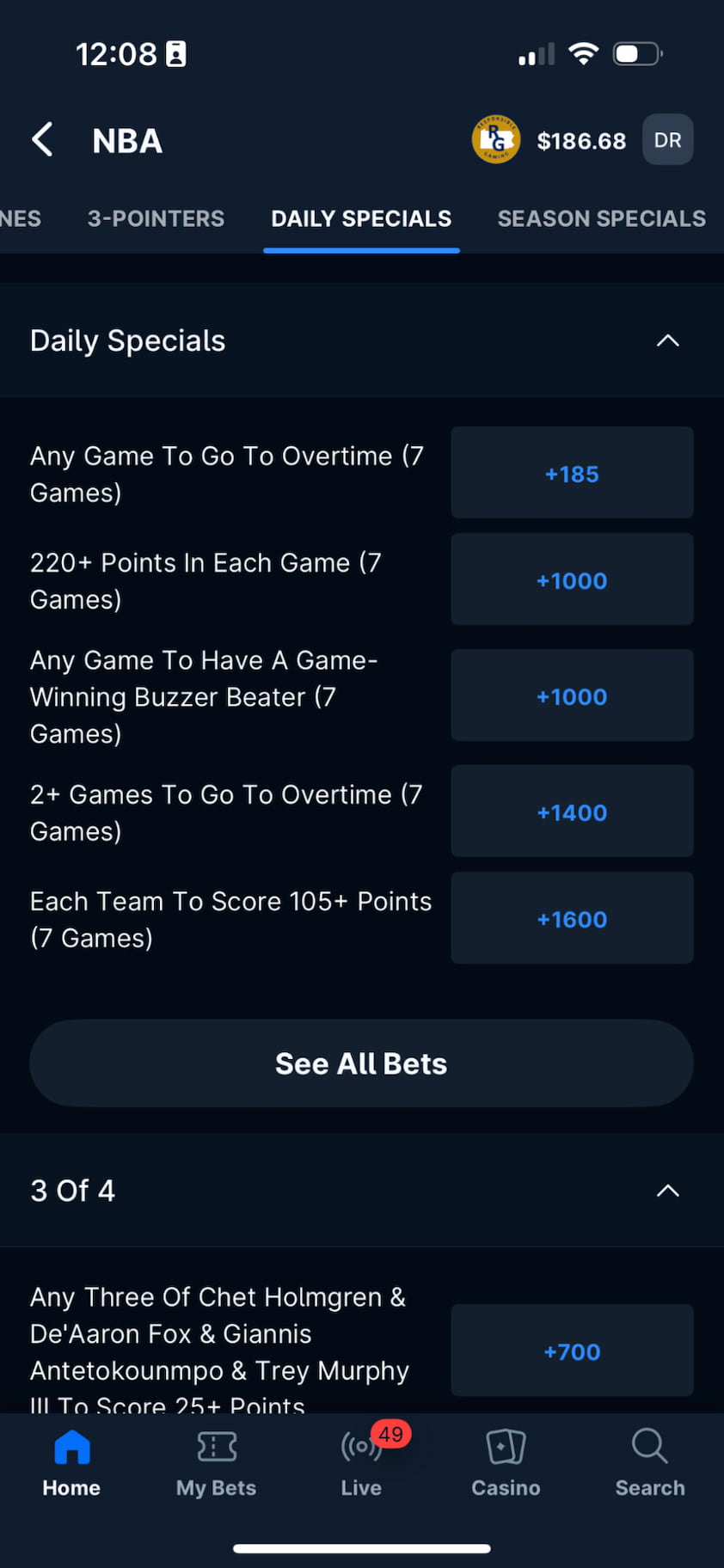Switch to the 3-POINTERS tab
Screen dimensions: 724x1568
coord(155,218)
